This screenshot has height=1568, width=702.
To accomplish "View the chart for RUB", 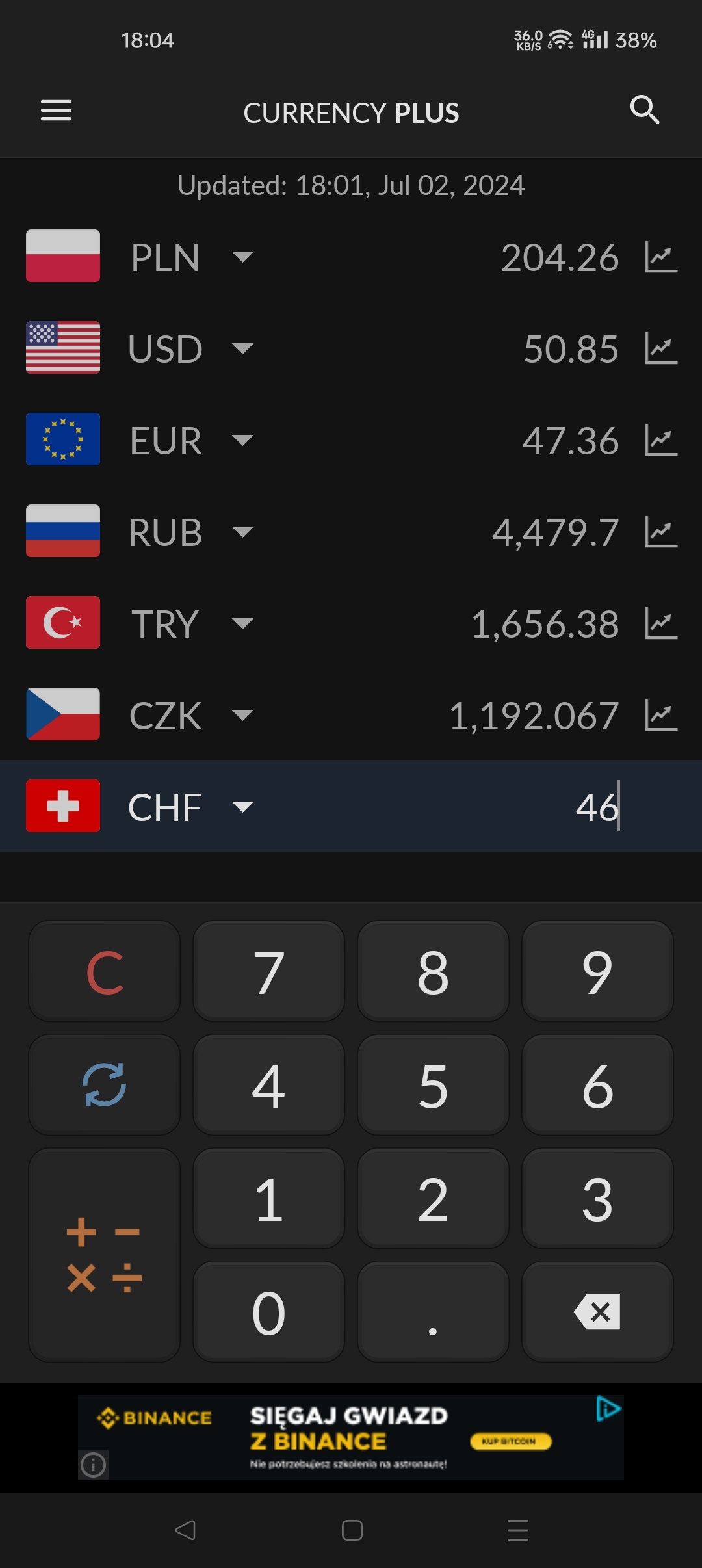I will 661,532.
